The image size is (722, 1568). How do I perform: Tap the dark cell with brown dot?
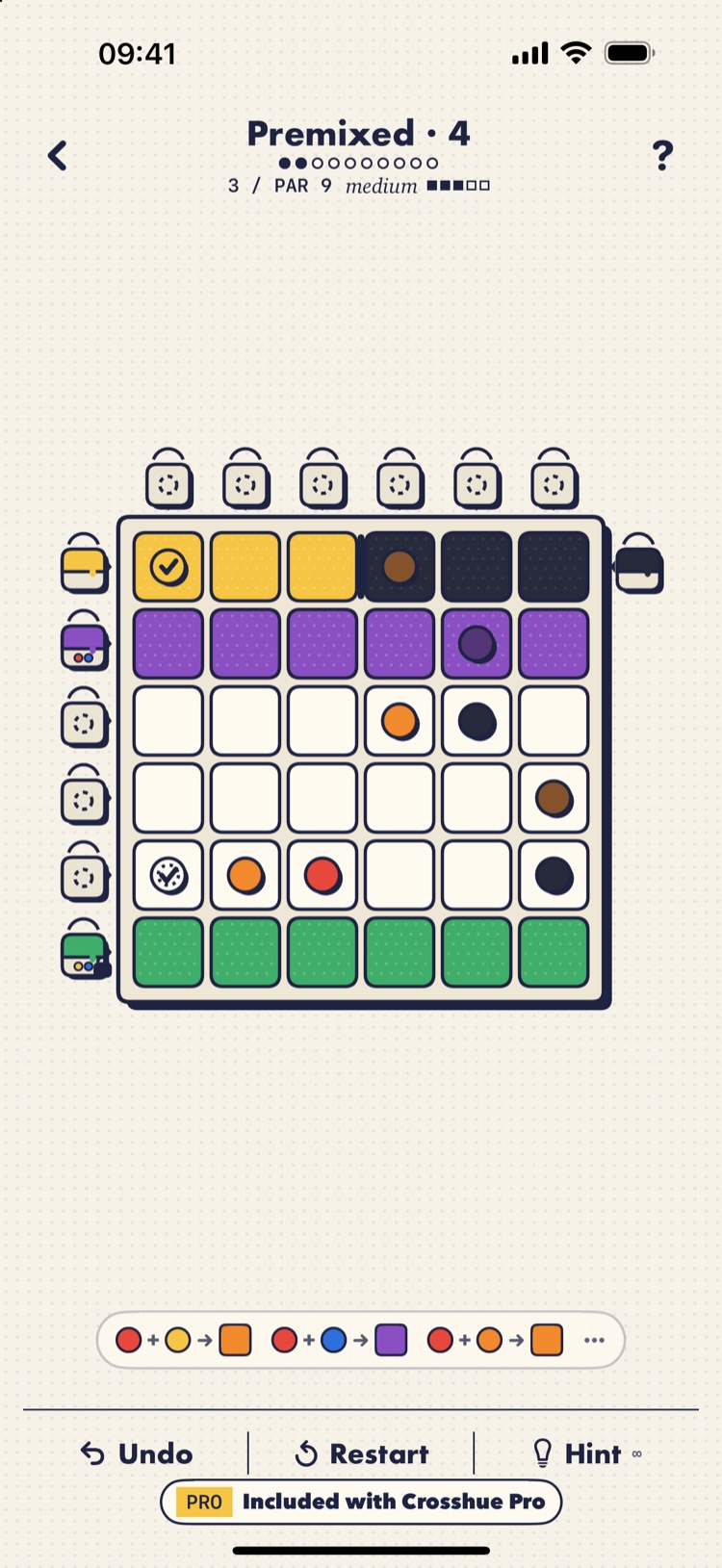[x=400, y=567]
